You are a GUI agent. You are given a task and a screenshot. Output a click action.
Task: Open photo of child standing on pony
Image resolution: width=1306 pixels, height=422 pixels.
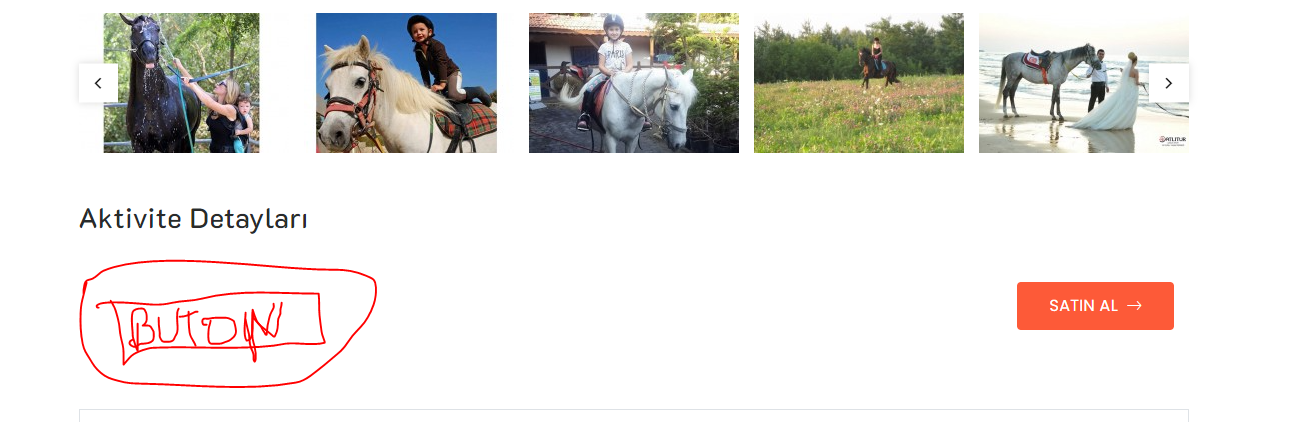pyautogui.click(x=406, y=83)
